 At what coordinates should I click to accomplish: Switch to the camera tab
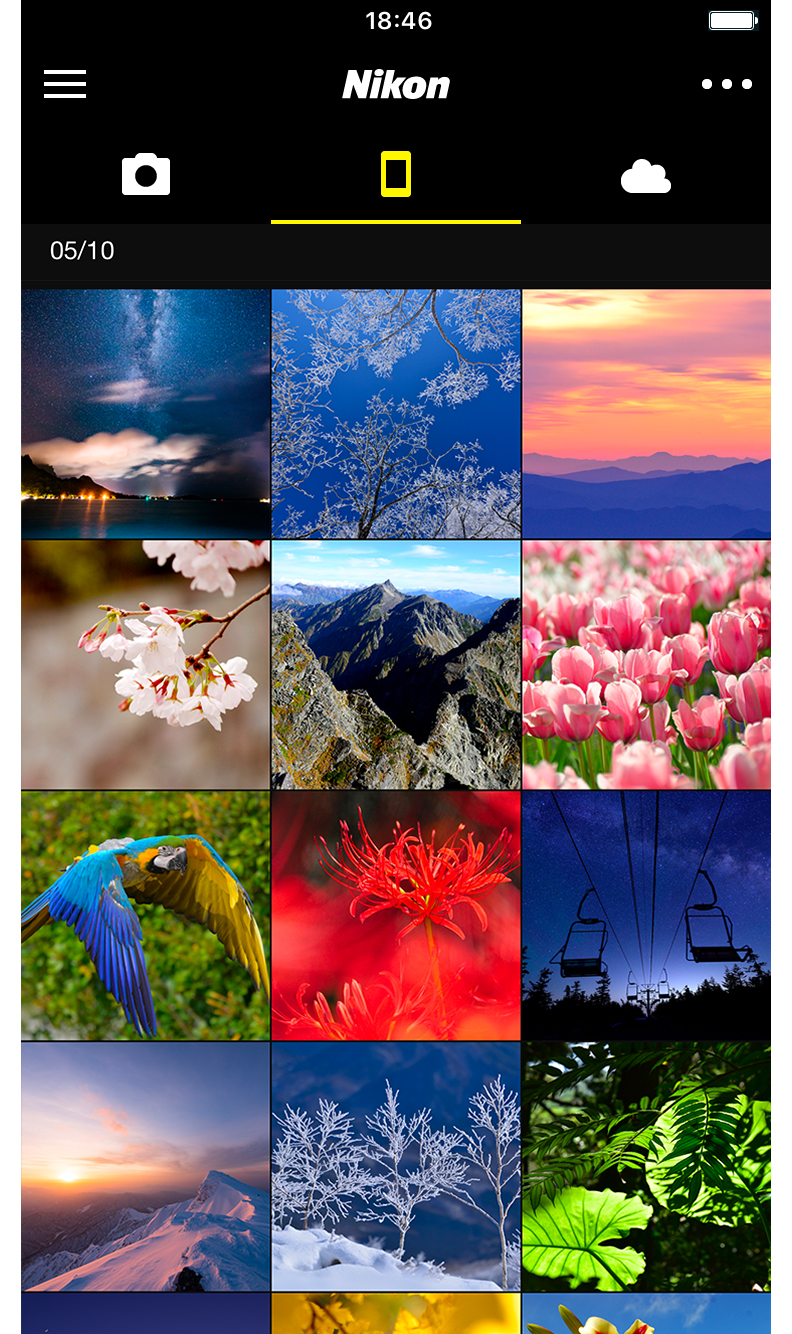[x=146, y=175]
